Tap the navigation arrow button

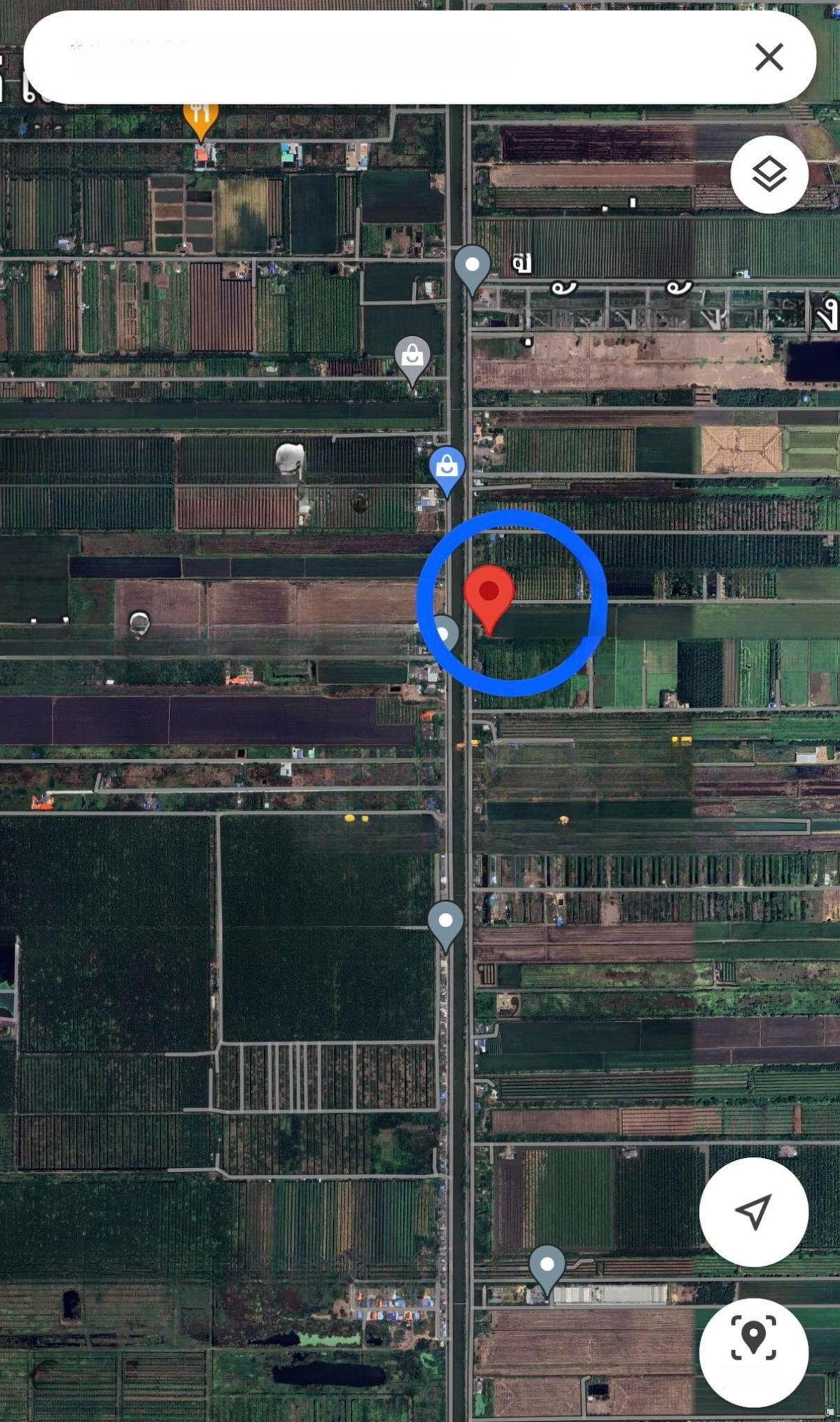click(x=753, y=1211)
